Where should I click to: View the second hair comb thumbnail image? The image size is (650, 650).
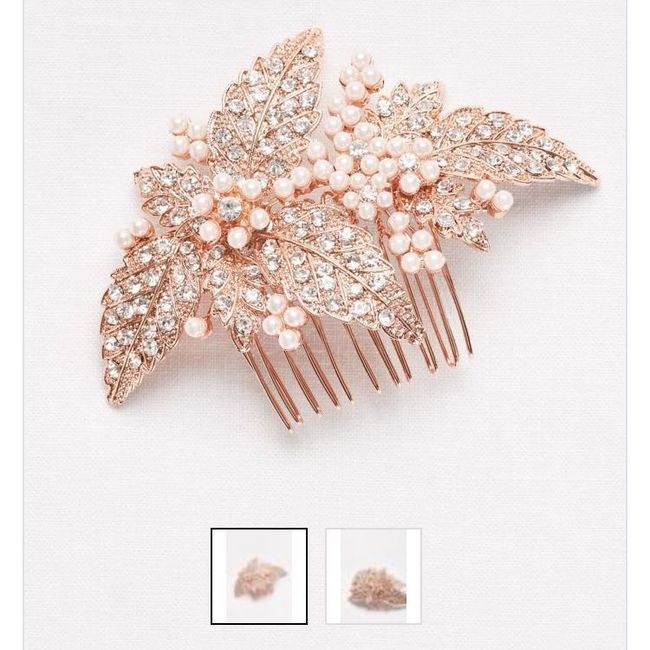[x=373, y=577]
